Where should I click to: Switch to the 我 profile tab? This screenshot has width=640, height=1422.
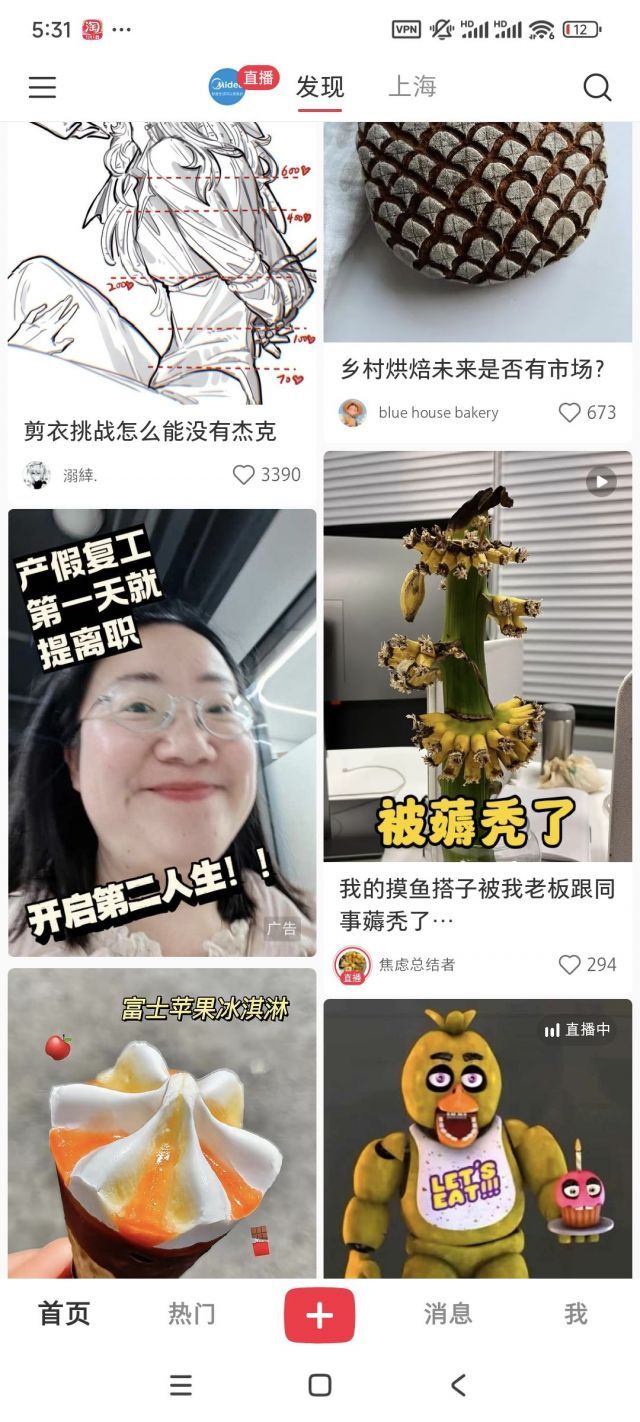pos(575,1314)
